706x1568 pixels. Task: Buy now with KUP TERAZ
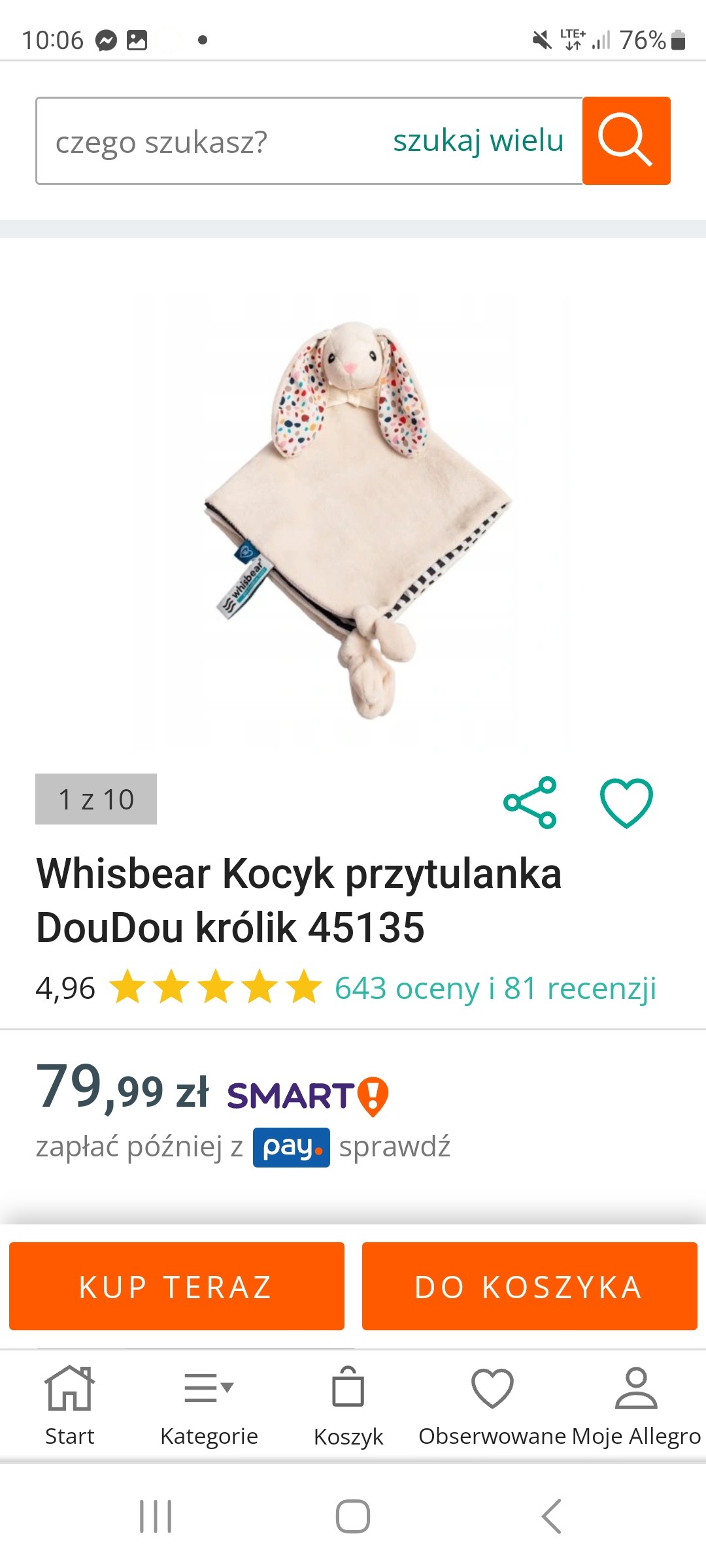point(176,1286)
